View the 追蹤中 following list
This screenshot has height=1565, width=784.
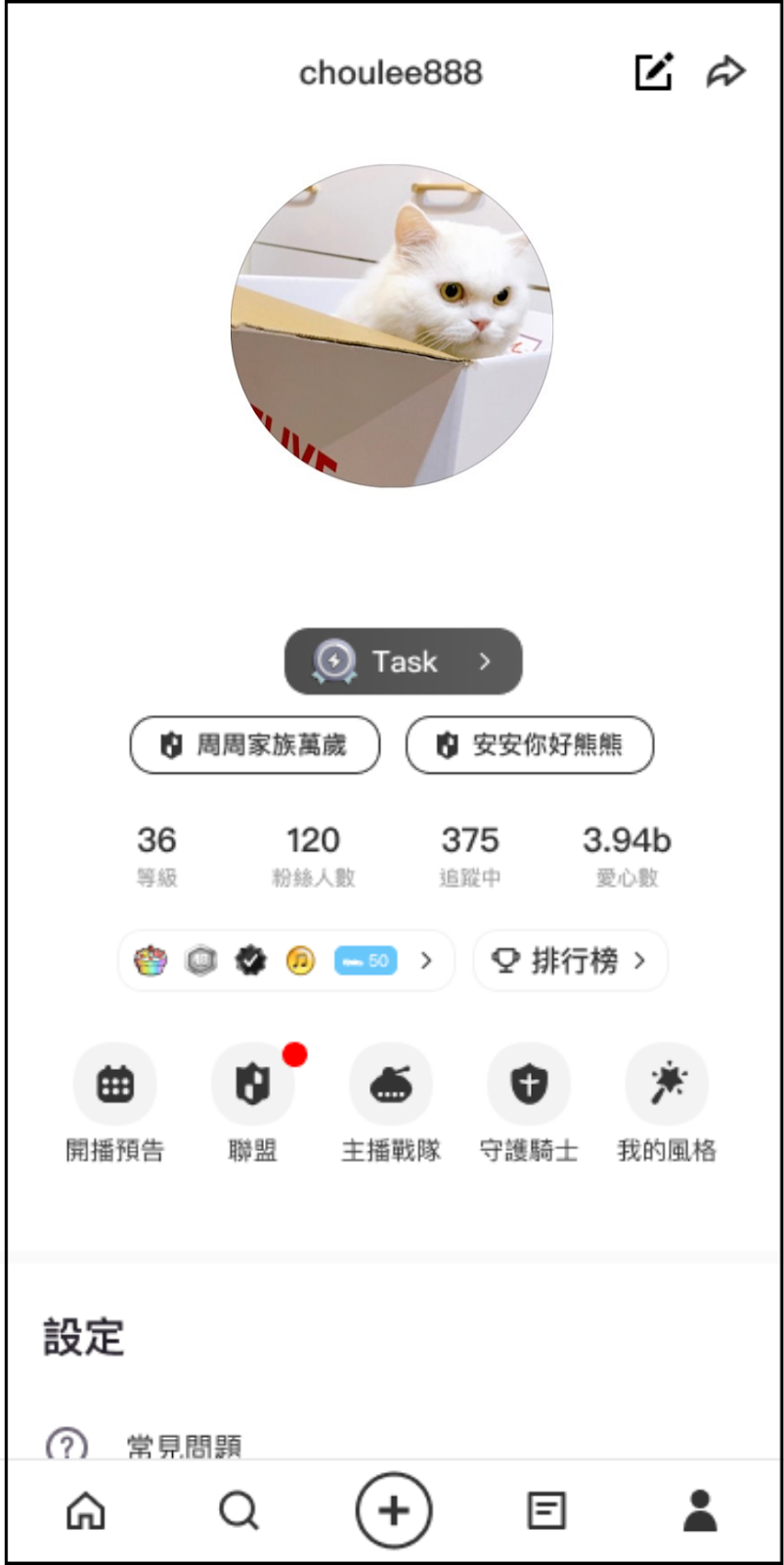pos(470,854)
